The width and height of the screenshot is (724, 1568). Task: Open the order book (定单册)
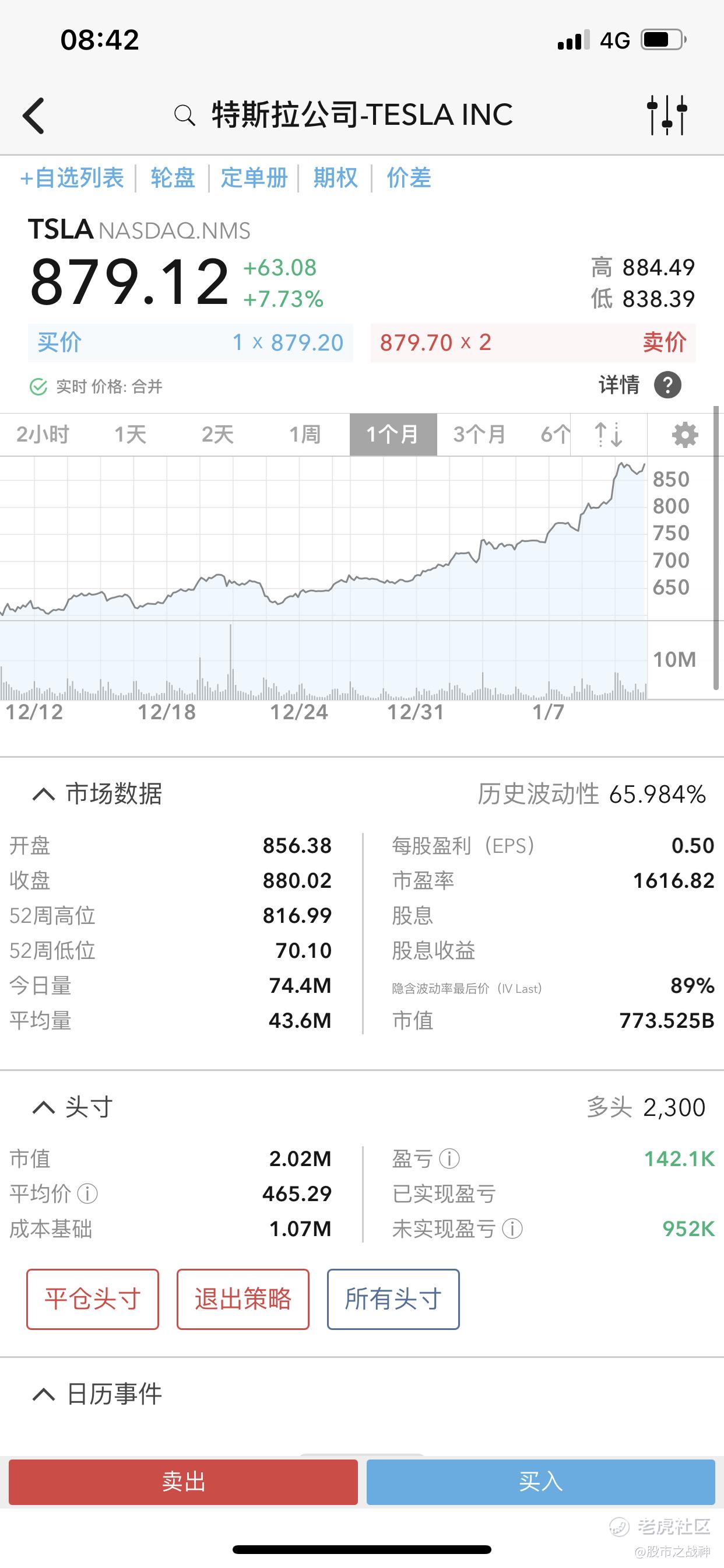coord(254,178)
